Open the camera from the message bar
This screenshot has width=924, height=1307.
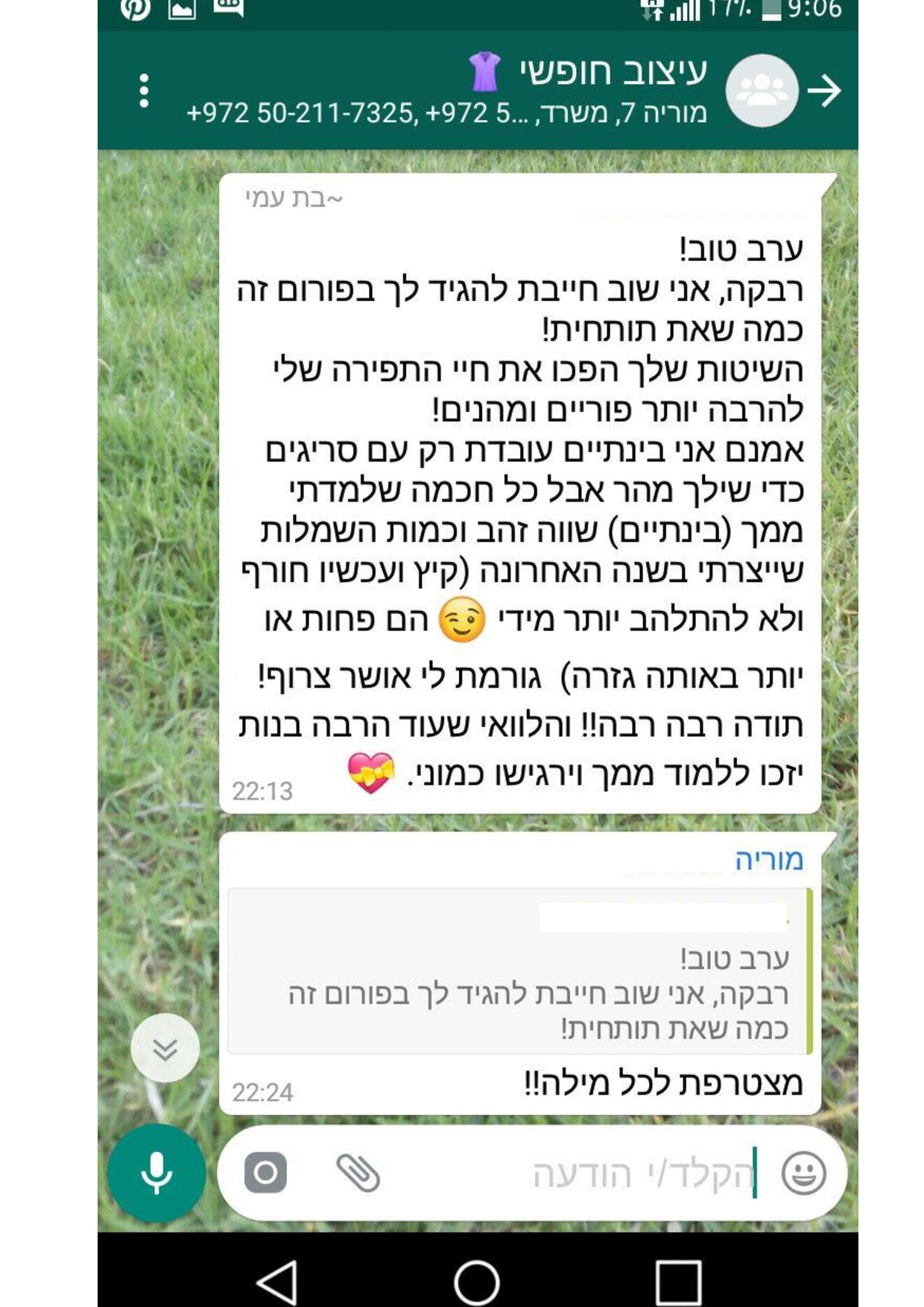pos(265,1172)
